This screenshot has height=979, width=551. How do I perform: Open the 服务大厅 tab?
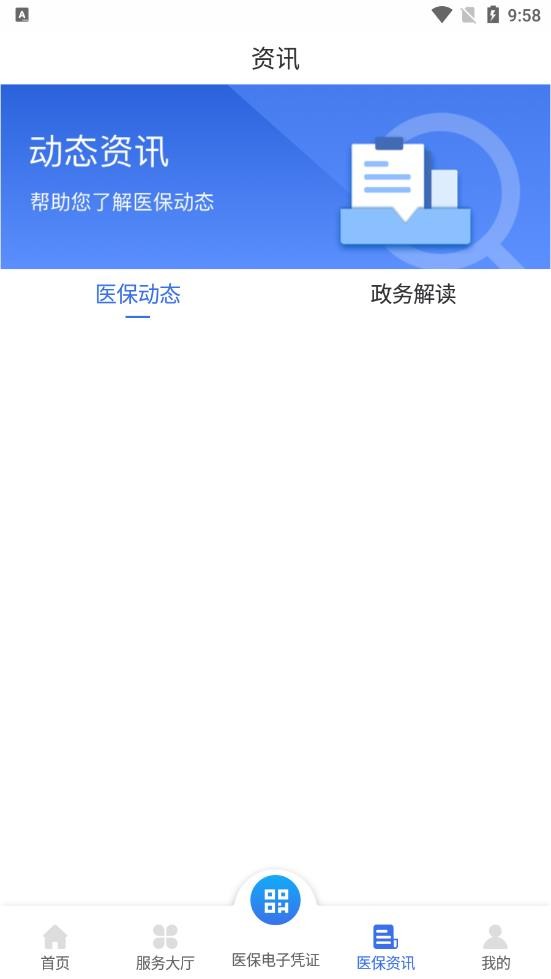coord(165,948)
